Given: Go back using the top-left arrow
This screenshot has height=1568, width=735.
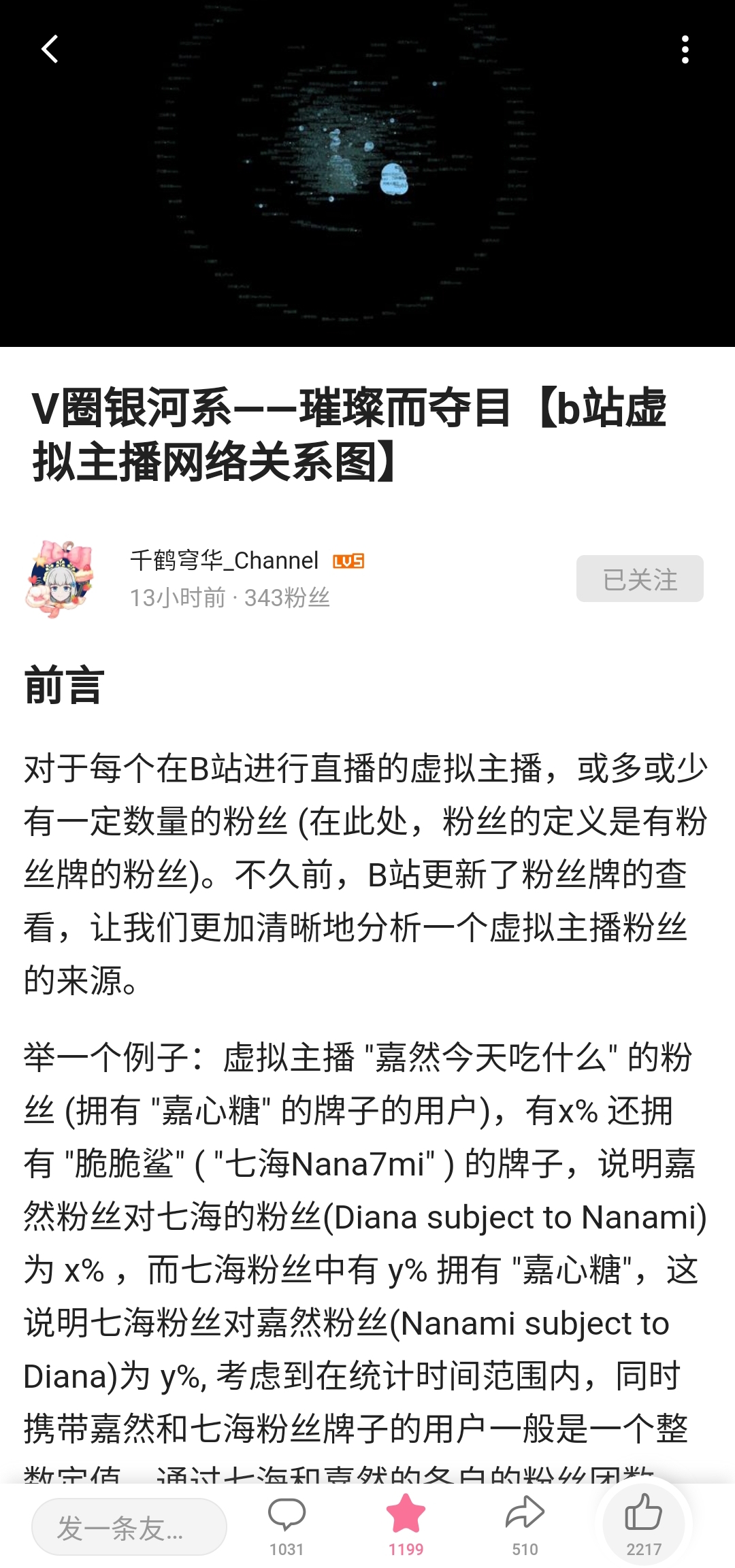Looking at the screenshot, I should (50, 49).
